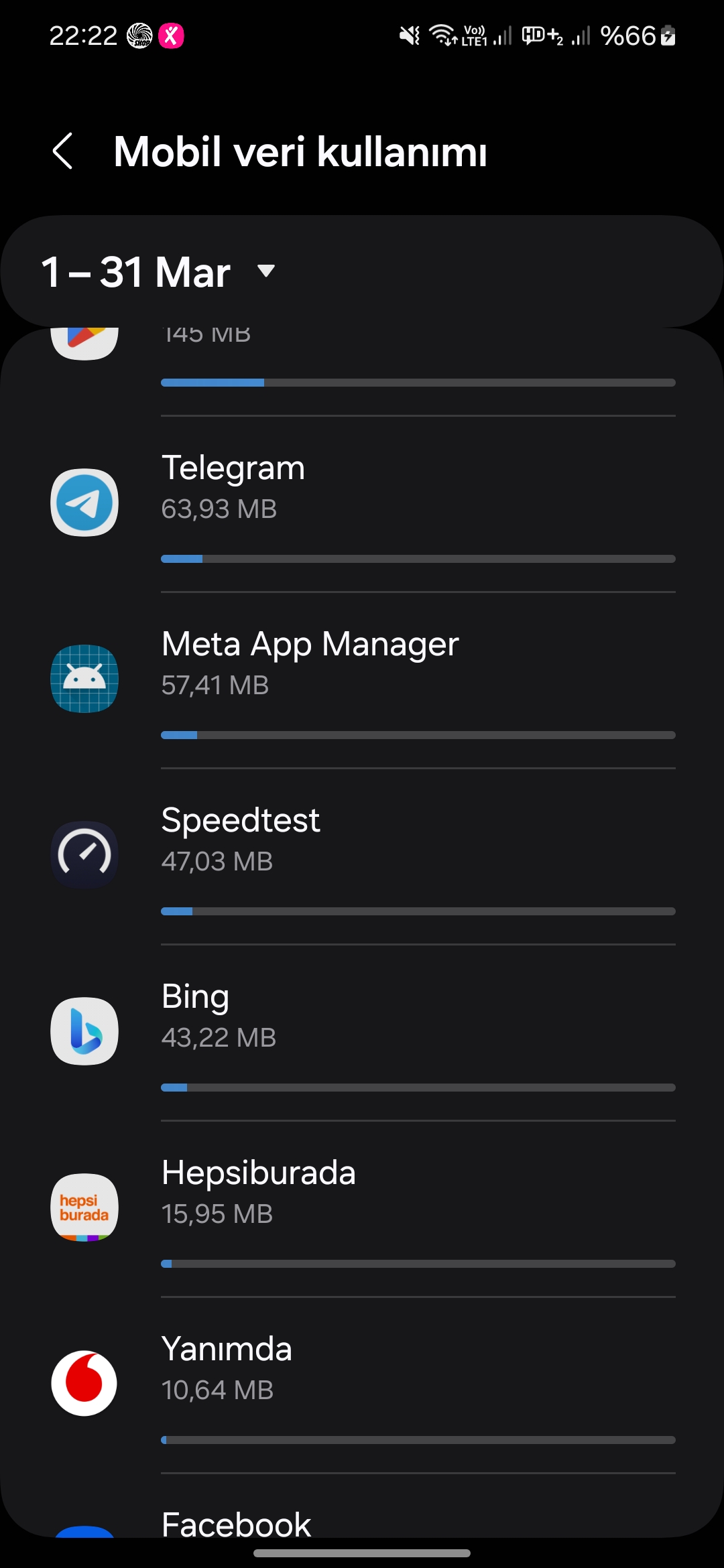
Task: Open Hepsiburada data usage details
Action: click(x=362, y=1209)
